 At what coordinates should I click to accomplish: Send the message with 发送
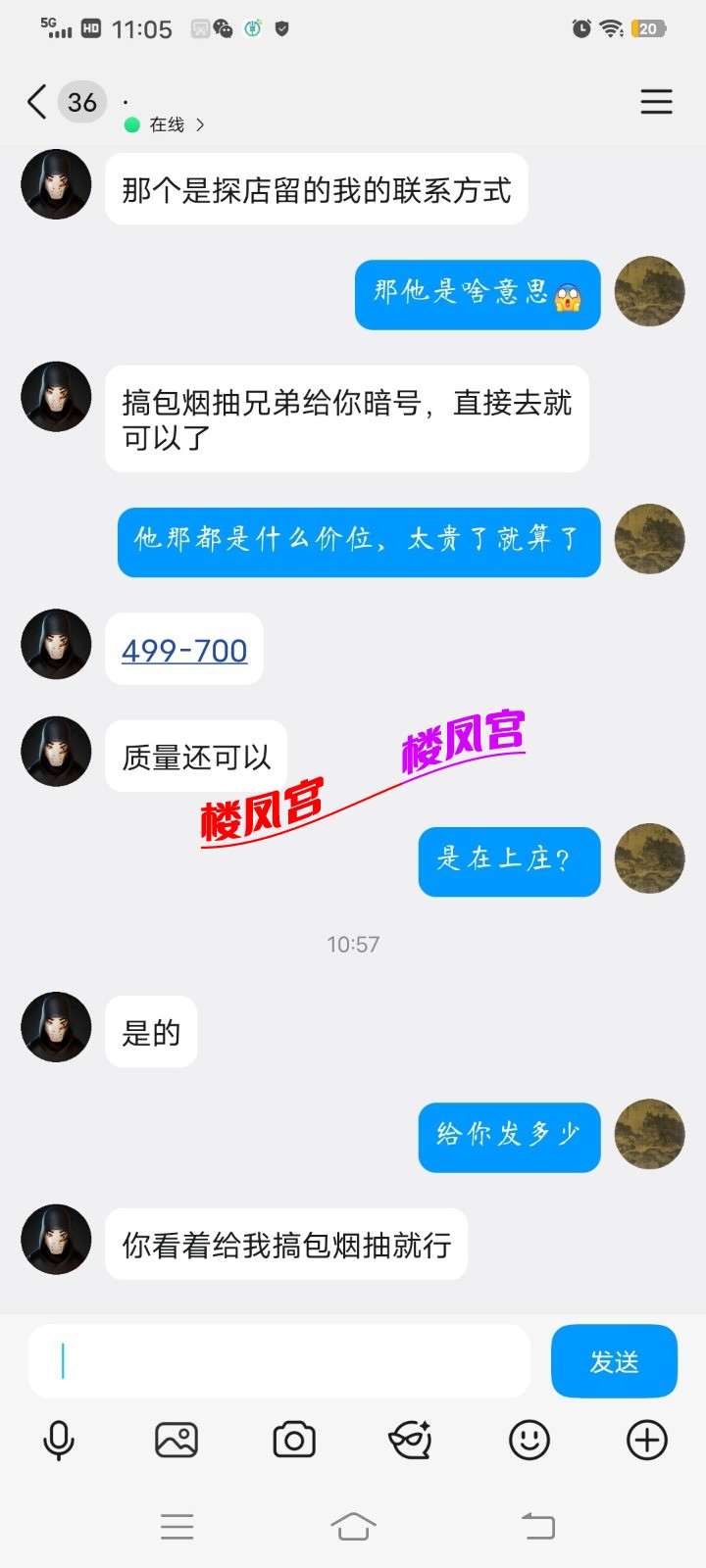click(614, 1361)
